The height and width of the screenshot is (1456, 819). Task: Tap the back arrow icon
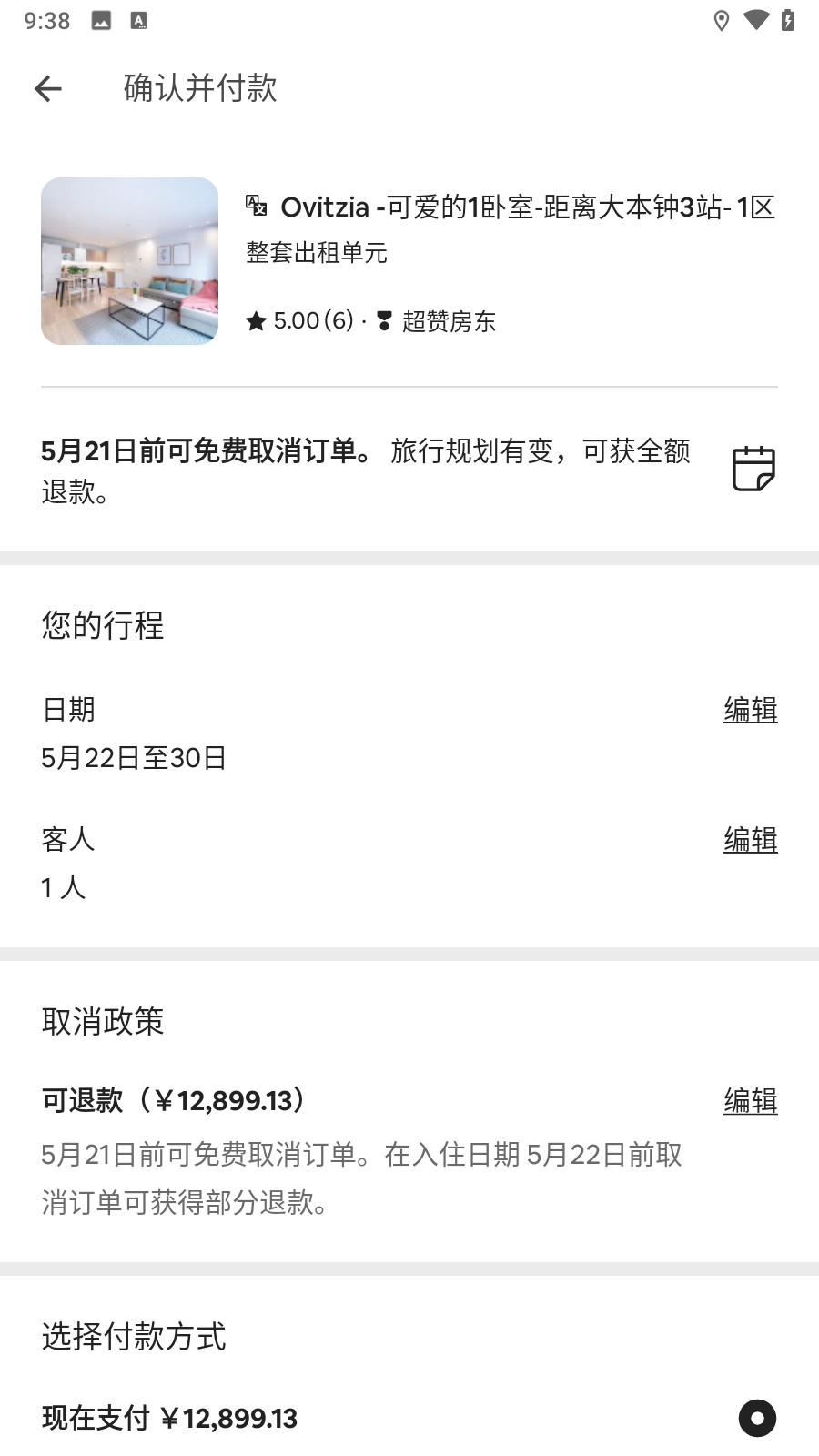pyautogui.click(x=47, y=88)
